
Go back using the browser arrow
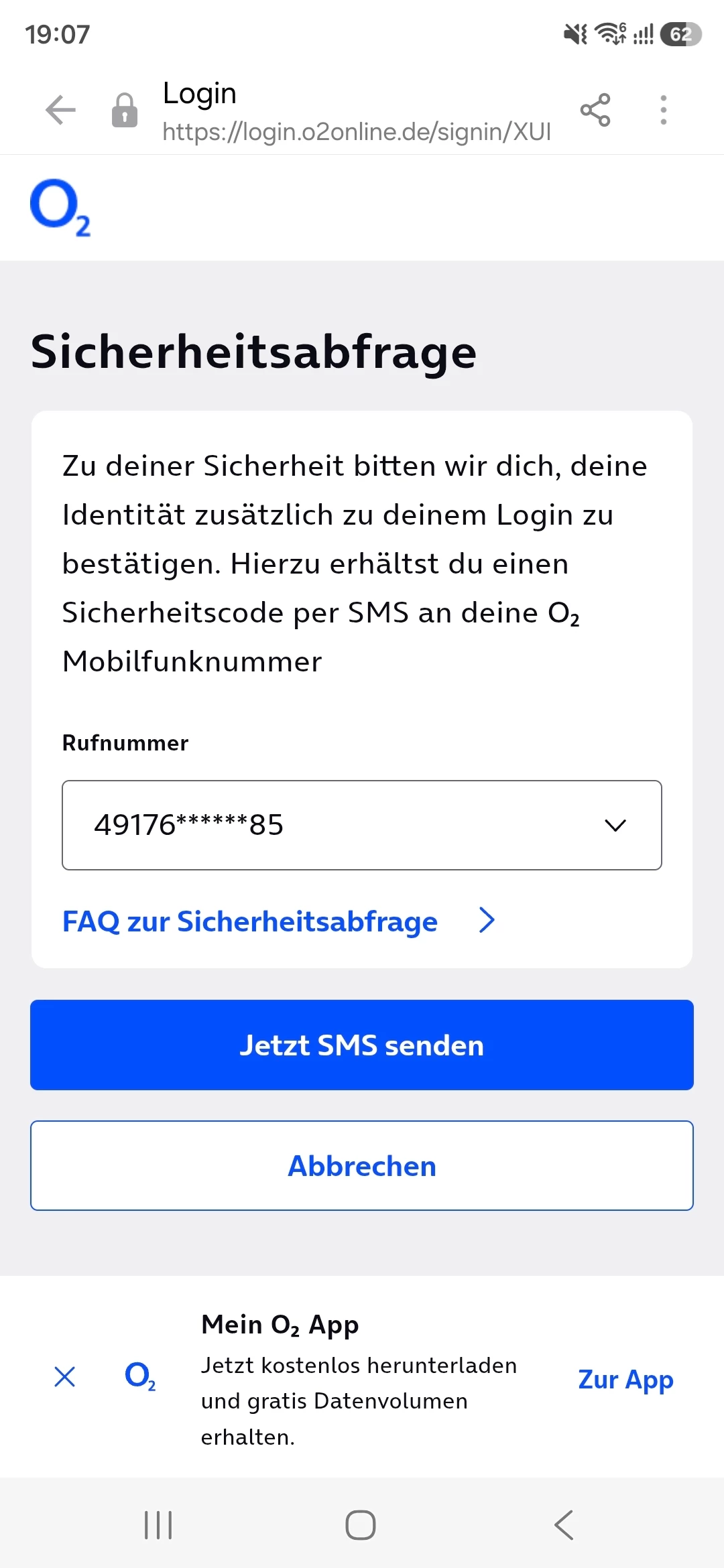tap(60, 110)
